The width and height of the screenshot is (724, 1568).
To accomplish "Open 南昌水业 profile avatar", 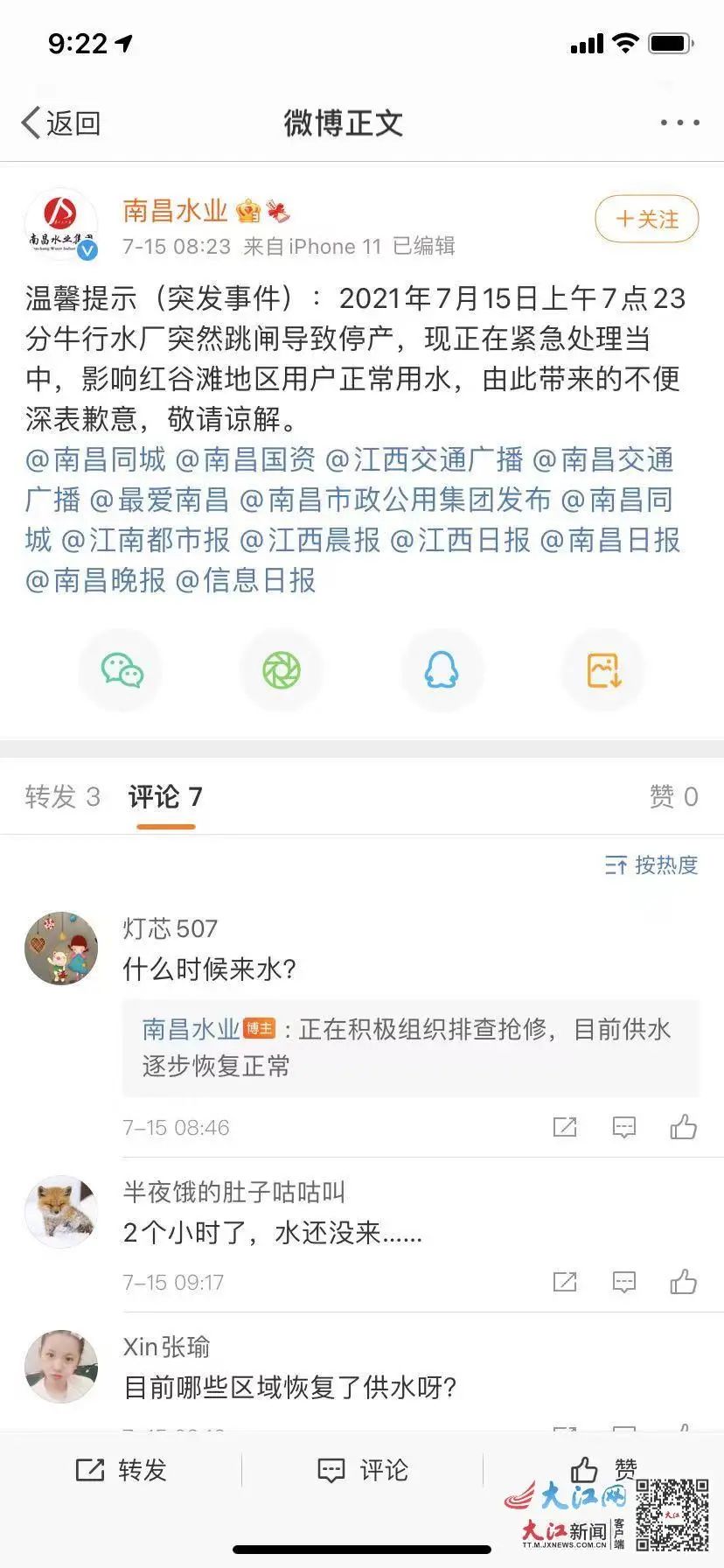I will coord(61,225).
